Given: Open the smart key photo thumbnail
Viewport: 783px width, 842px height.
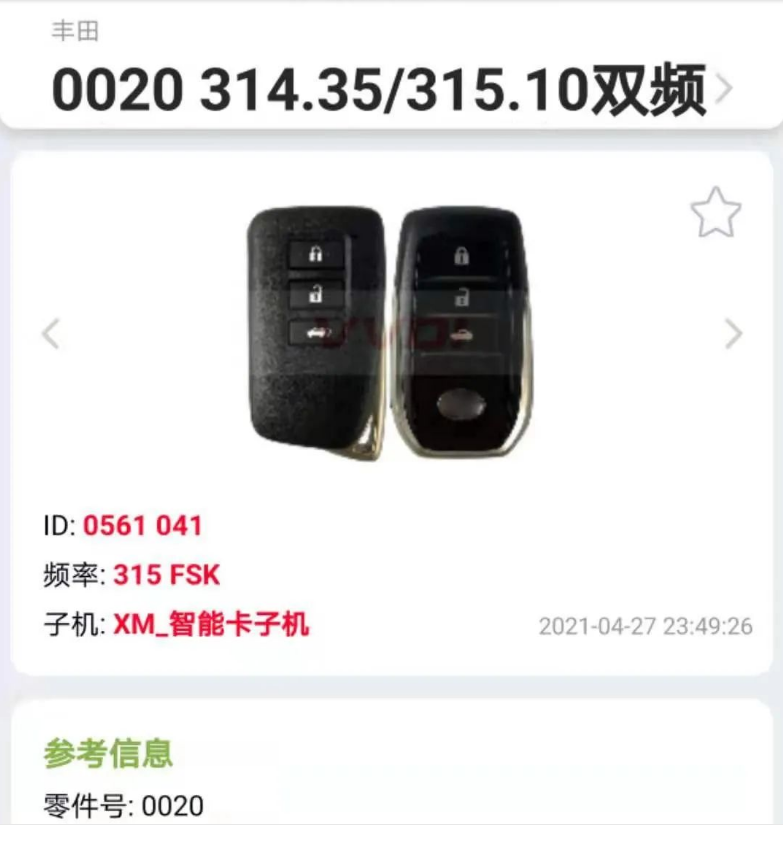Looking at the screenshot, I should [390, 330].
